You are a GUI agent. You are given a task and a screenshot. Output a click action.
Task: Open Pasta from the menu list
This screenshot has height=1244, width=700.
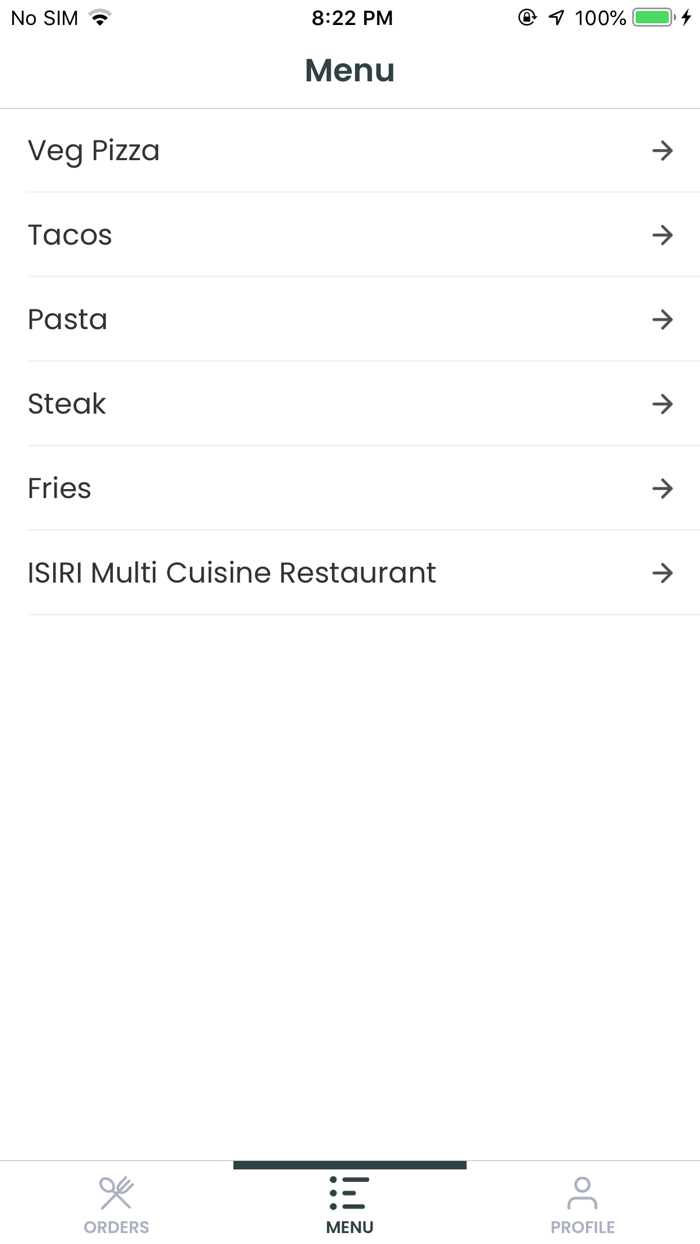click(350, 319)
